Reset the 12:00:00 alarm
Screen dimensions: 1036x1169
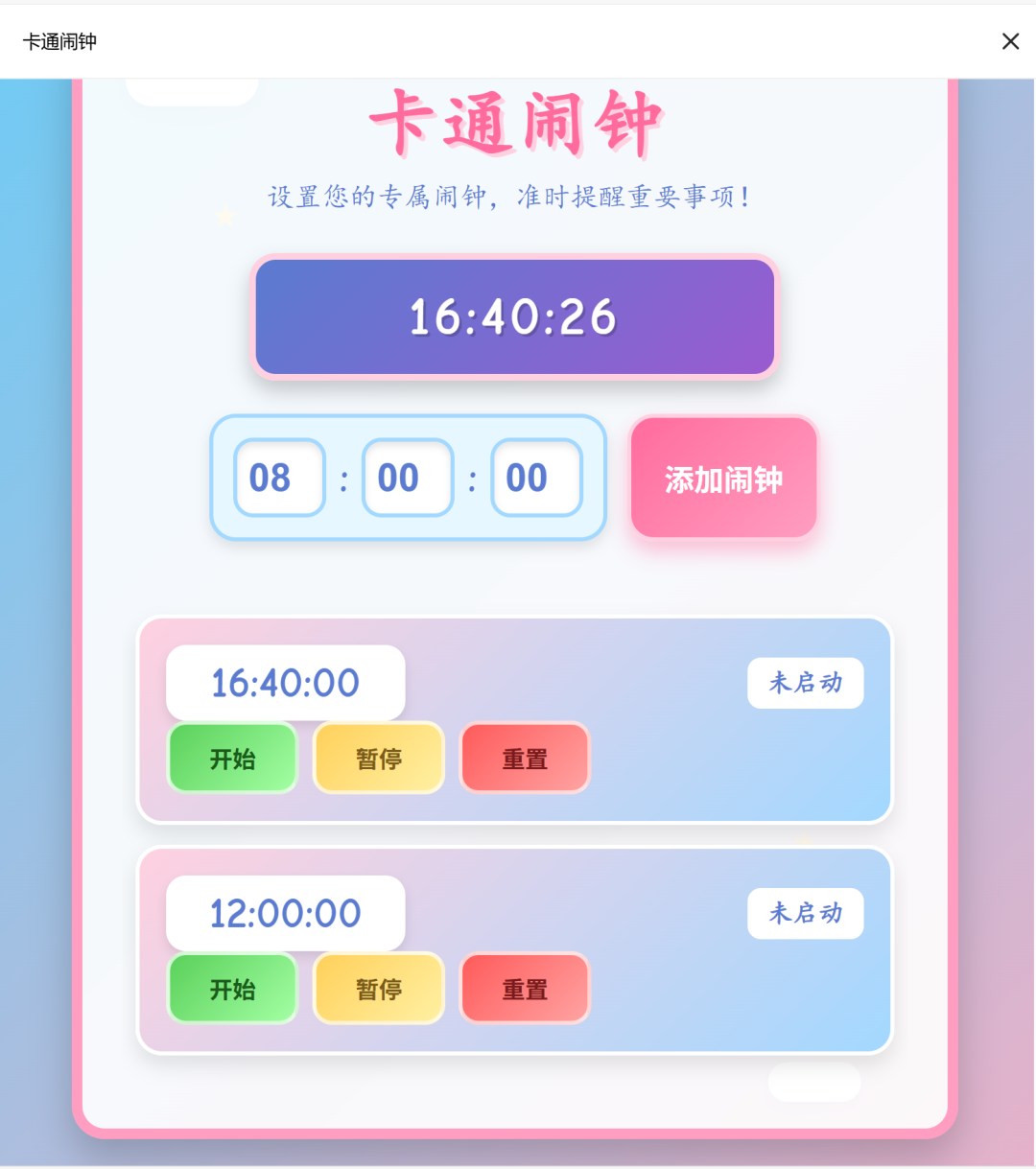pos(525,989)
